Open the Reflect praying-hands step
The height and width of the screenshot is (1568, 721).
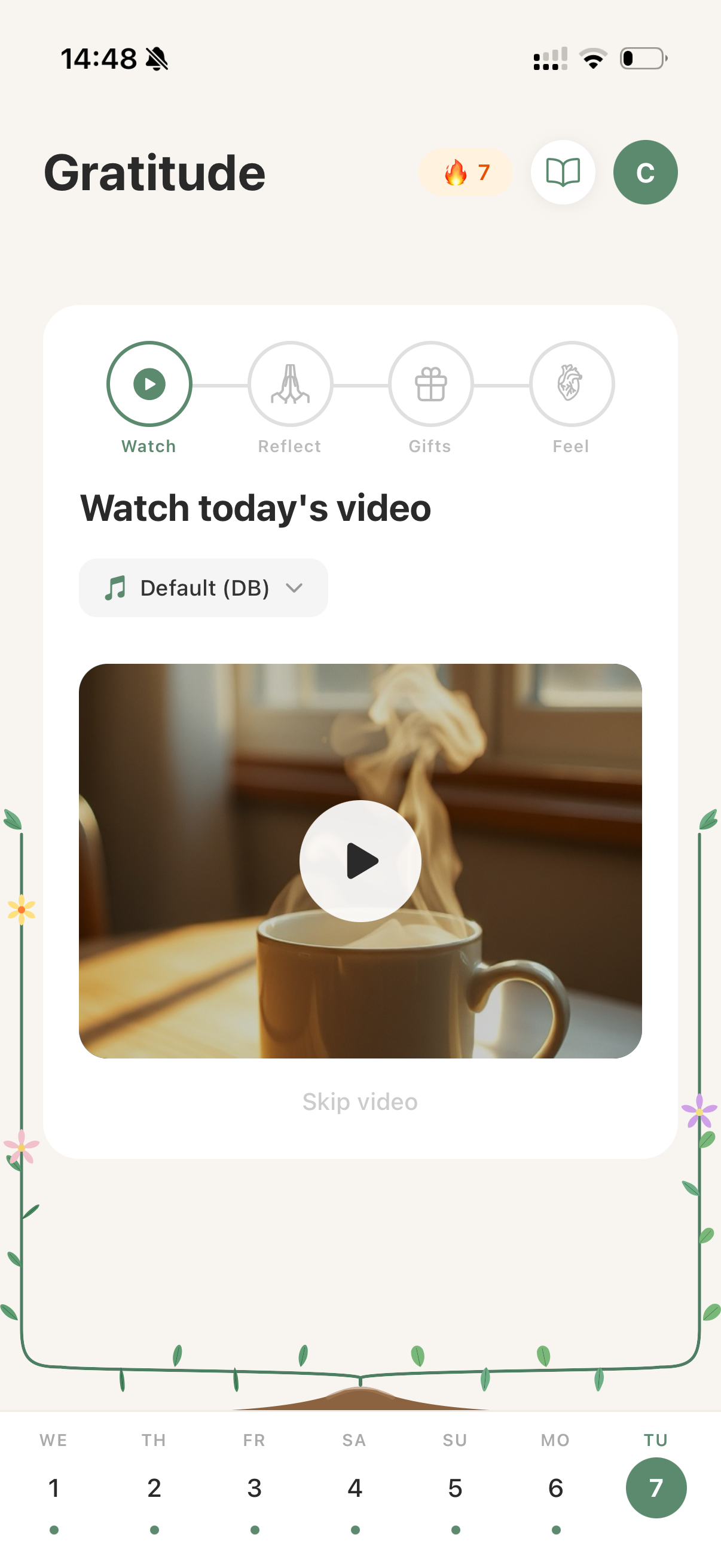click(x=289, y=383)
